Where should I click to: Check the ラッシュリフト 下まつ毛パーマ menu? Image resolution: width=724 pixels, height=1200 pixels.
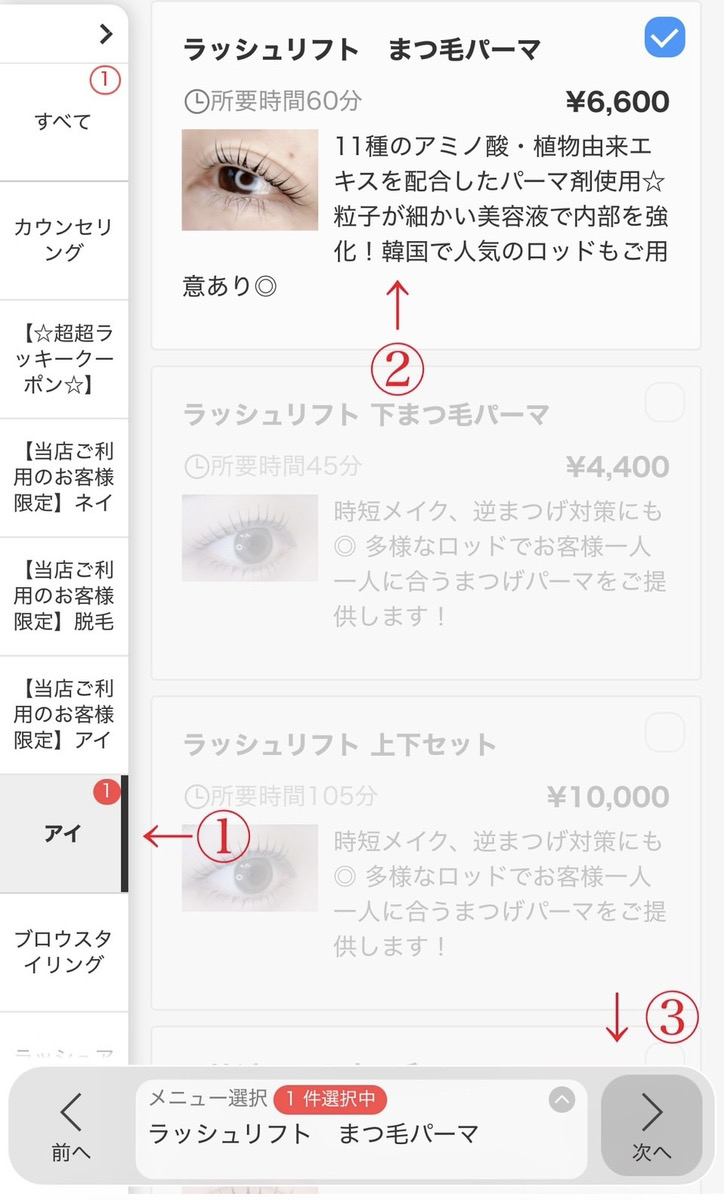pos(664,403)
